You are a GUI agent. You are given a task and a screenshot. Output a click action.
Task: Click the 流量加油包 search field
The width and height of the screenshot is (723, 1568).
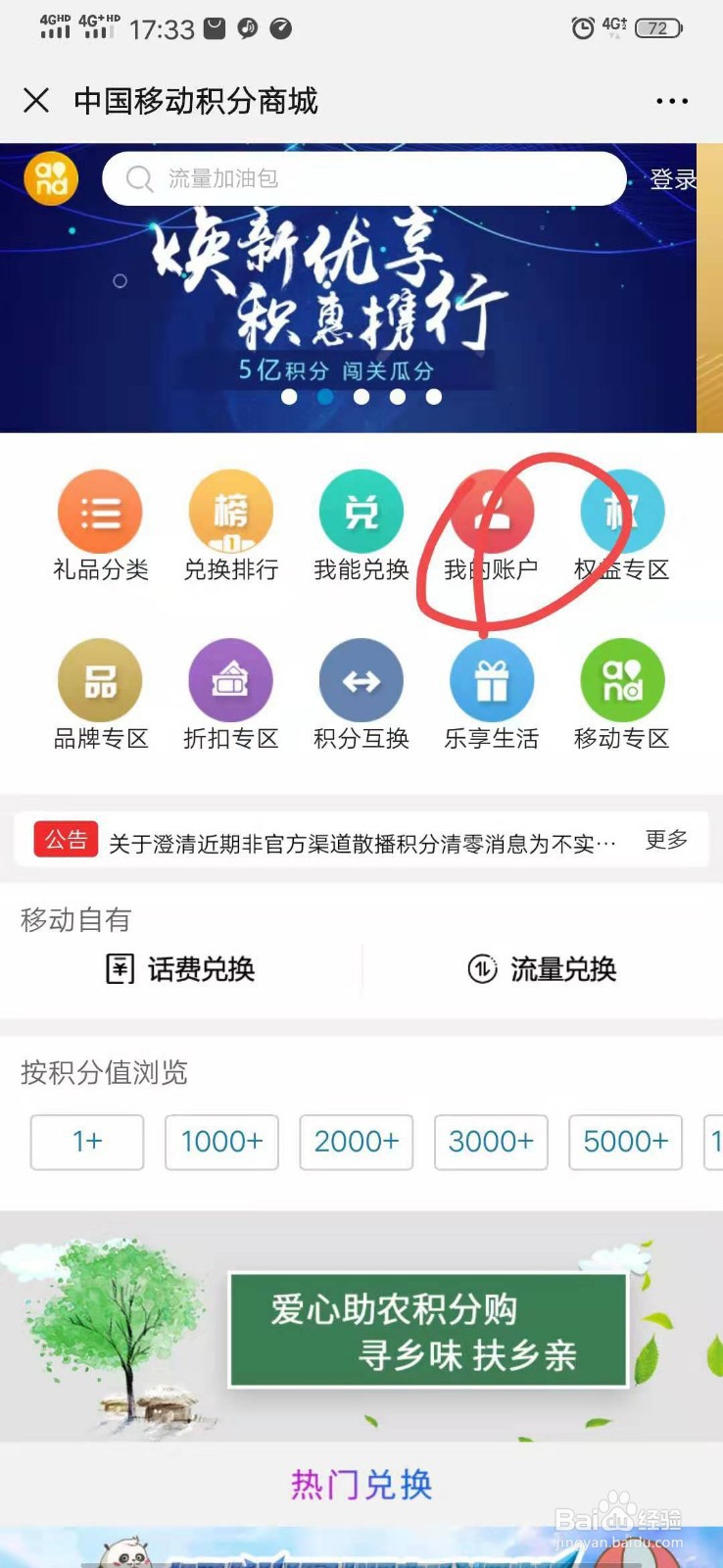point(362,178)
